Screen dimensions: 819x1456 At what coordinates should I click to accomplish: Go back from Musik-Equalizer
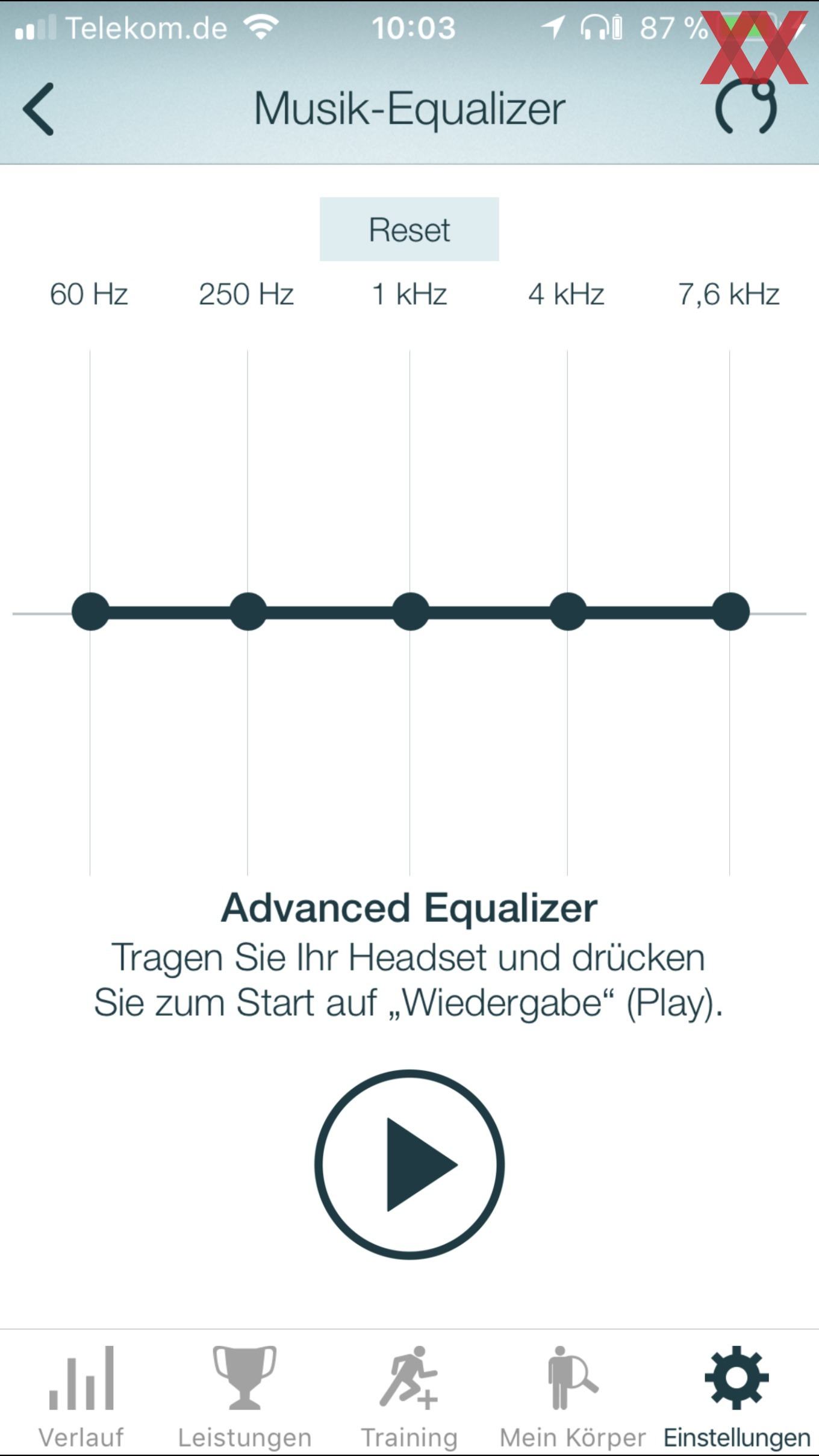(x=39, y=109)
